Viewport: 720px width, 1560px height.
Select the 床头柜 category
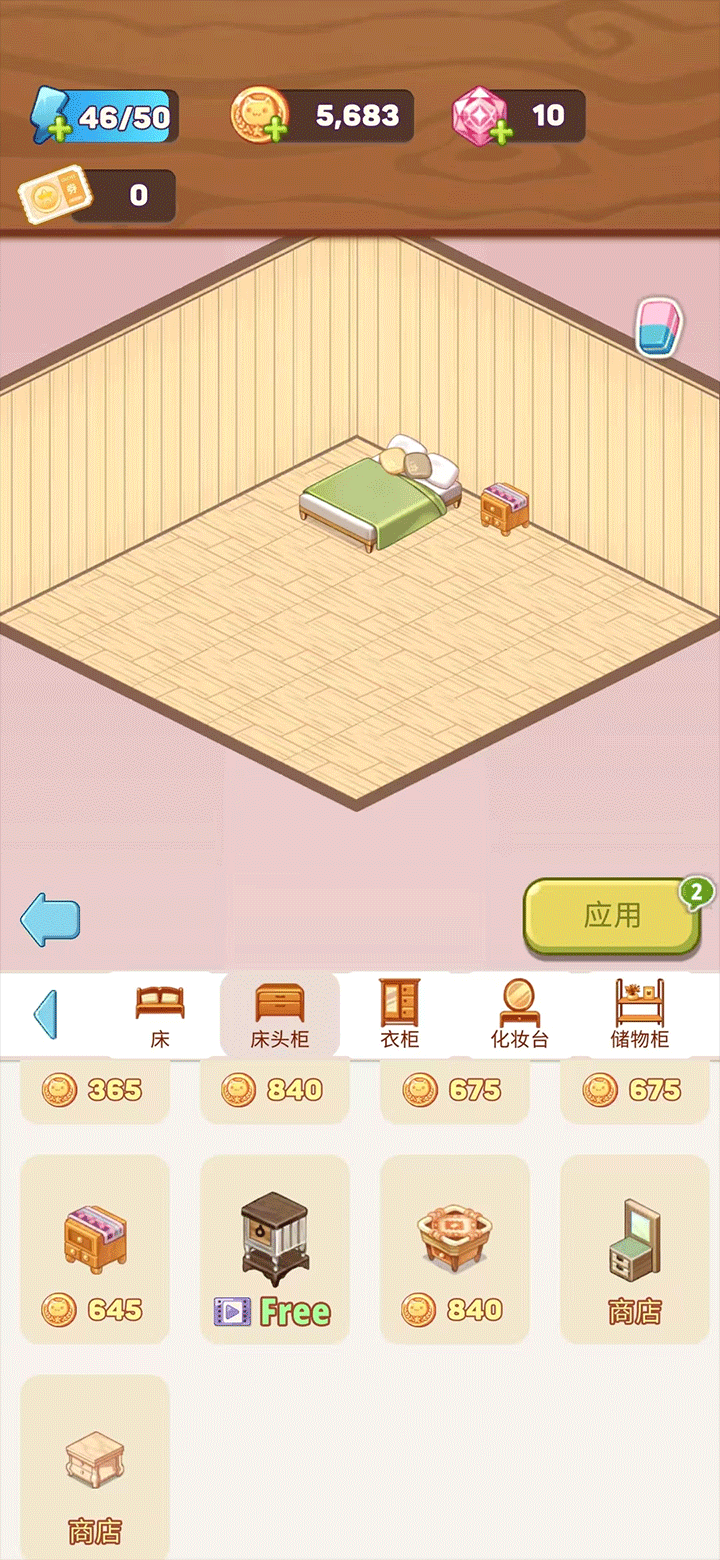280,1015
